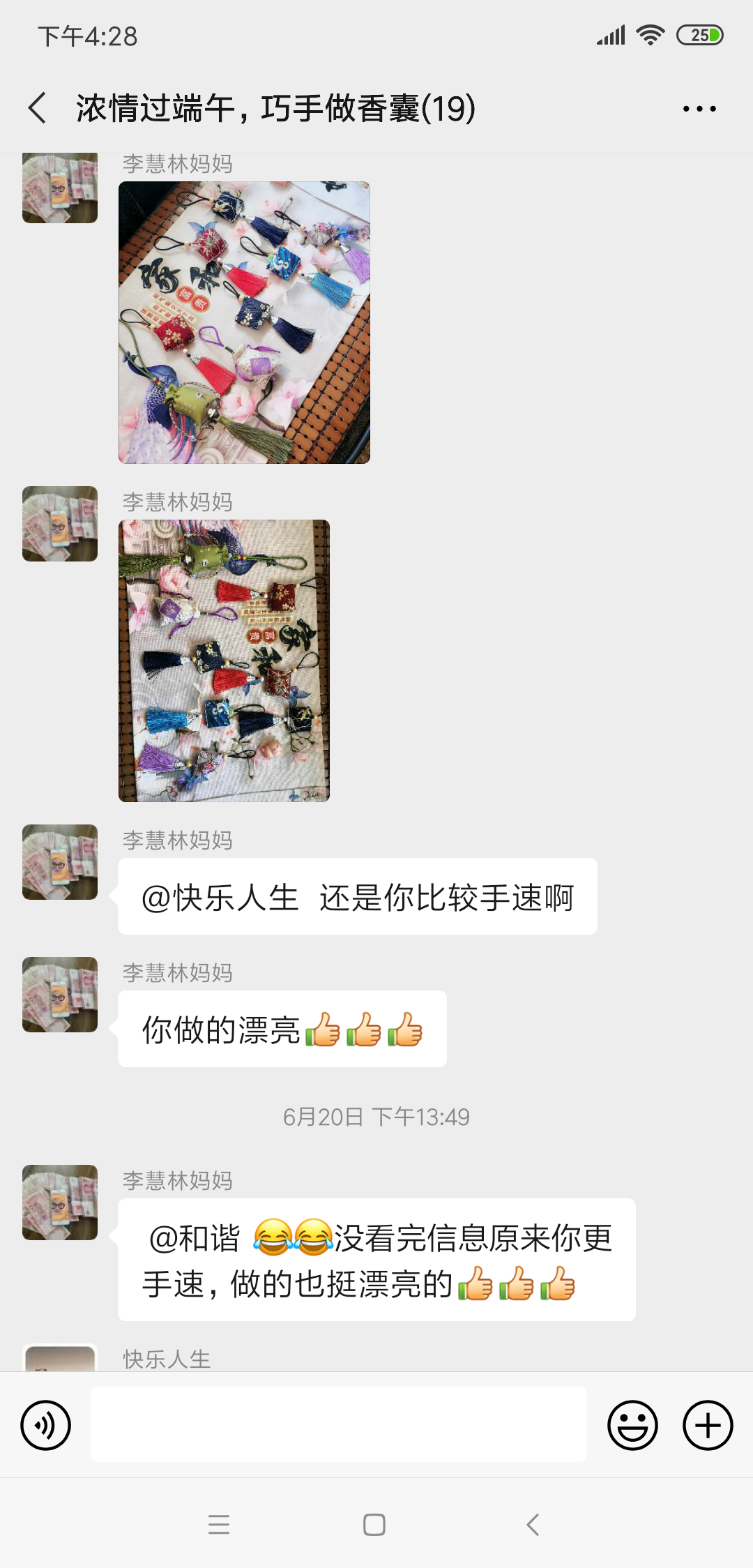Open the group chat's three-dot menu
Screen dimensions: 753x1568
[699, 109]
